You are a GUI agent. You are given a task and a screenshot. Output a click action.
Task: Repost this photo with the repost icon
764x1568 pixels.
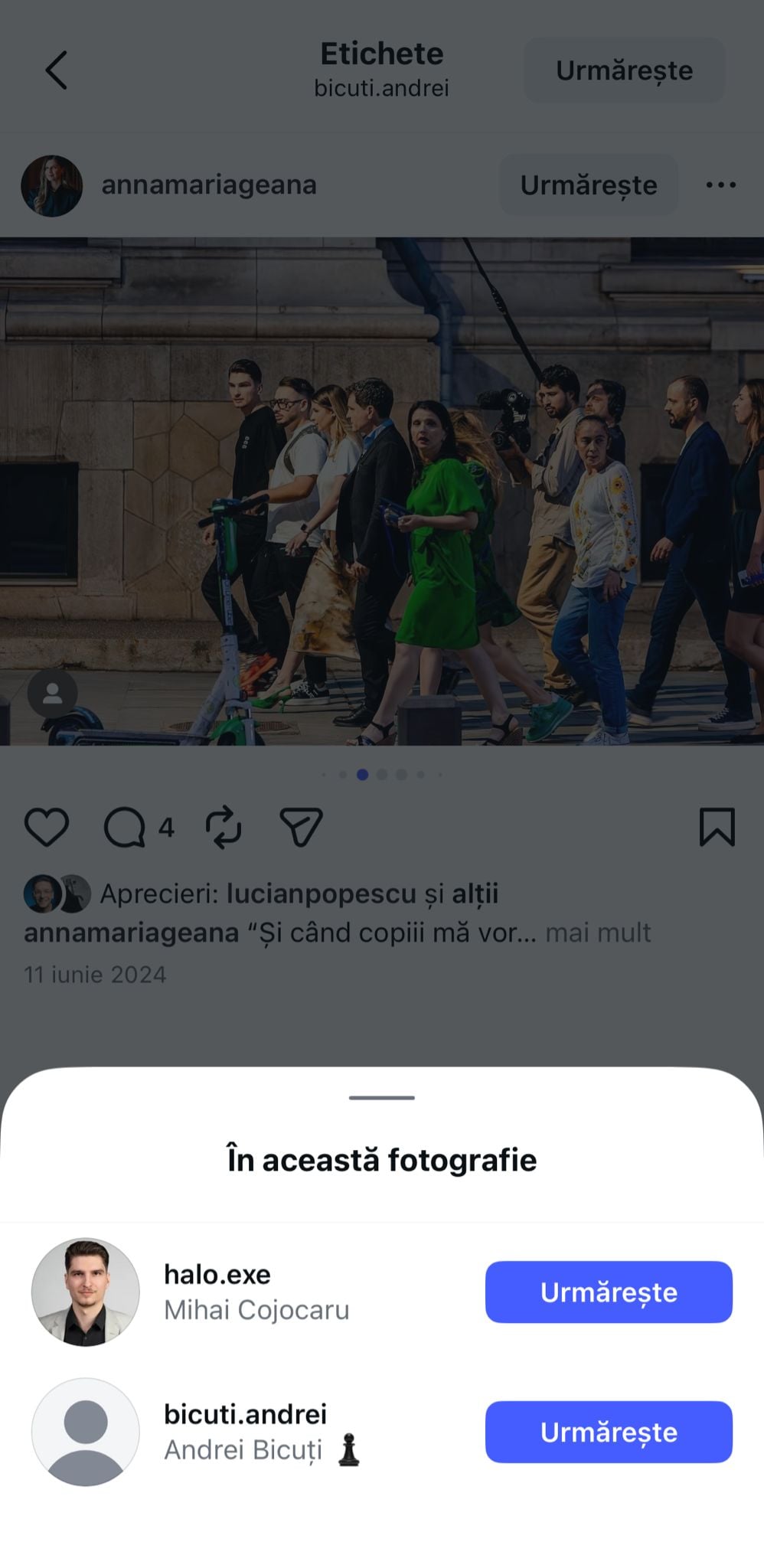pyautogui.click(x=224, y=827)
